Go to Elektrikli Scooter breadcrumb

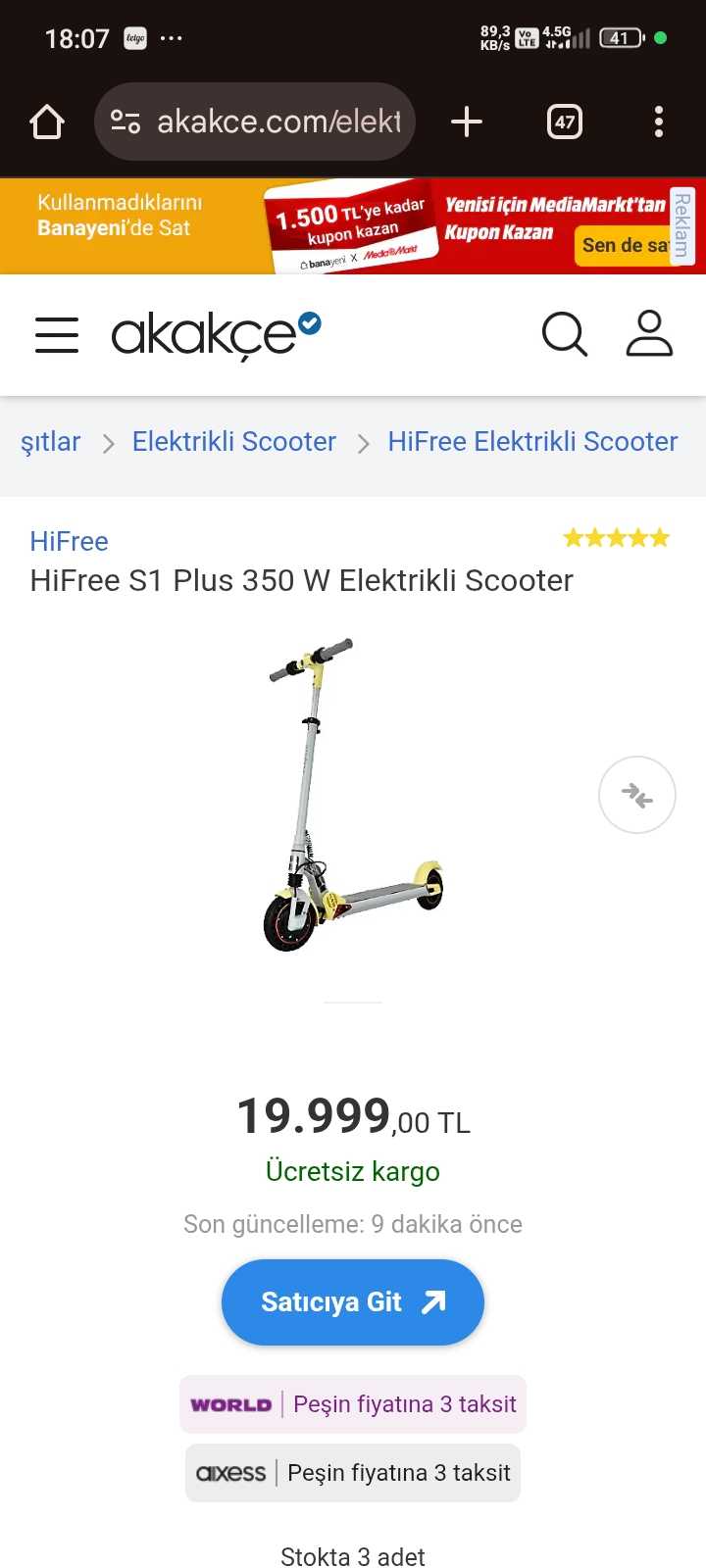[x=233, y=442]
